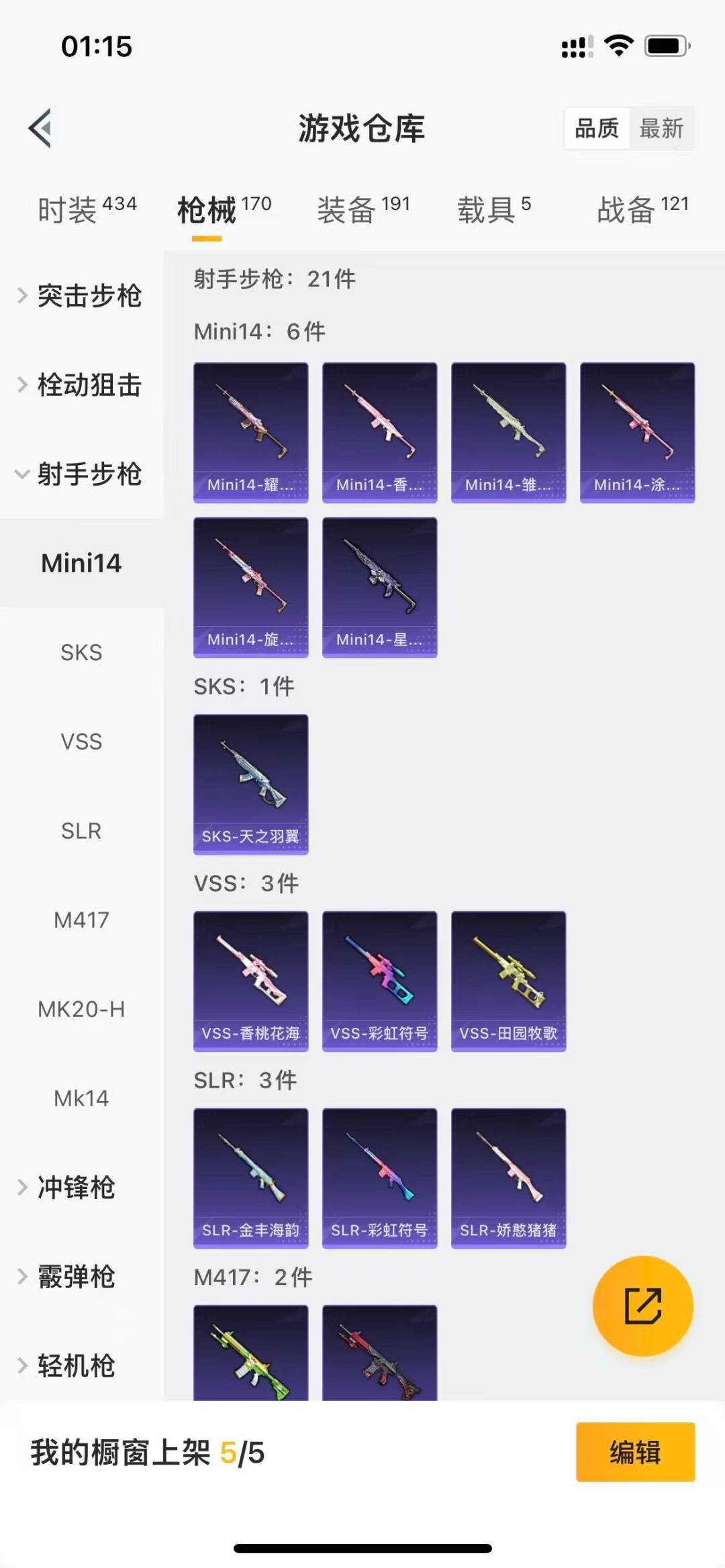Tap the 编辑 button

click(x=635, y=1452)
